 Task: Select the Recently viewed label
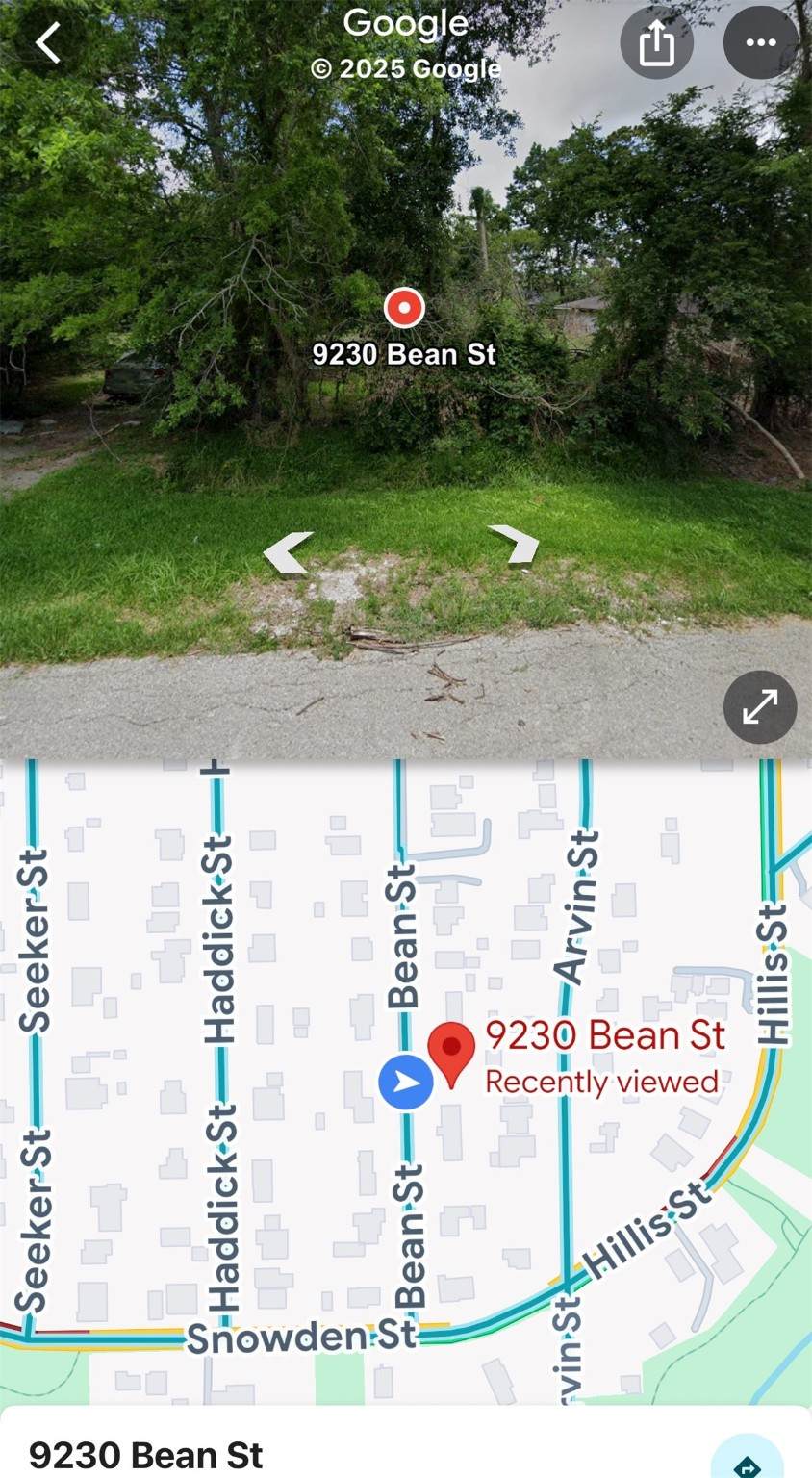pyautogui.click(x=602, y=1081)
